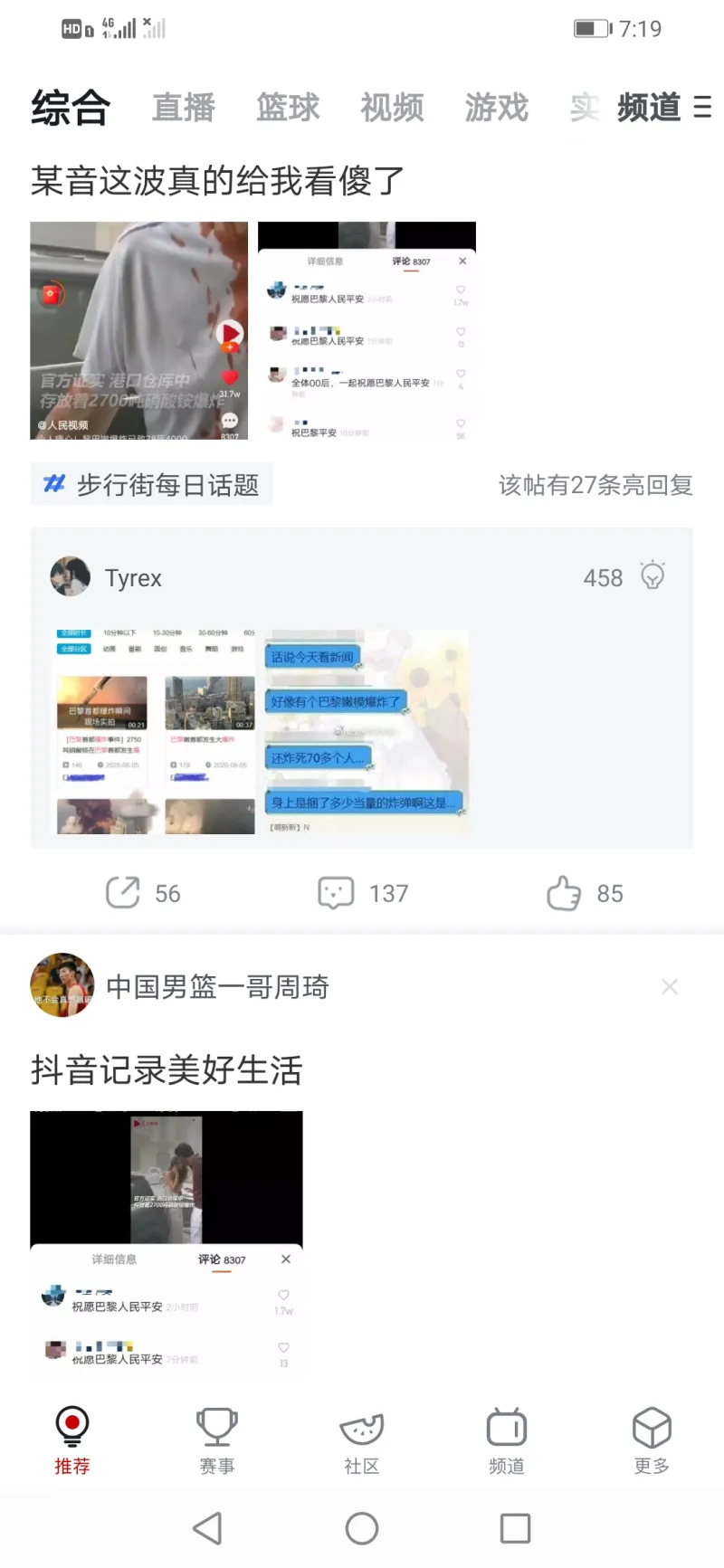
Task: Switch to the 直播 tab
Action: point(184,108)
